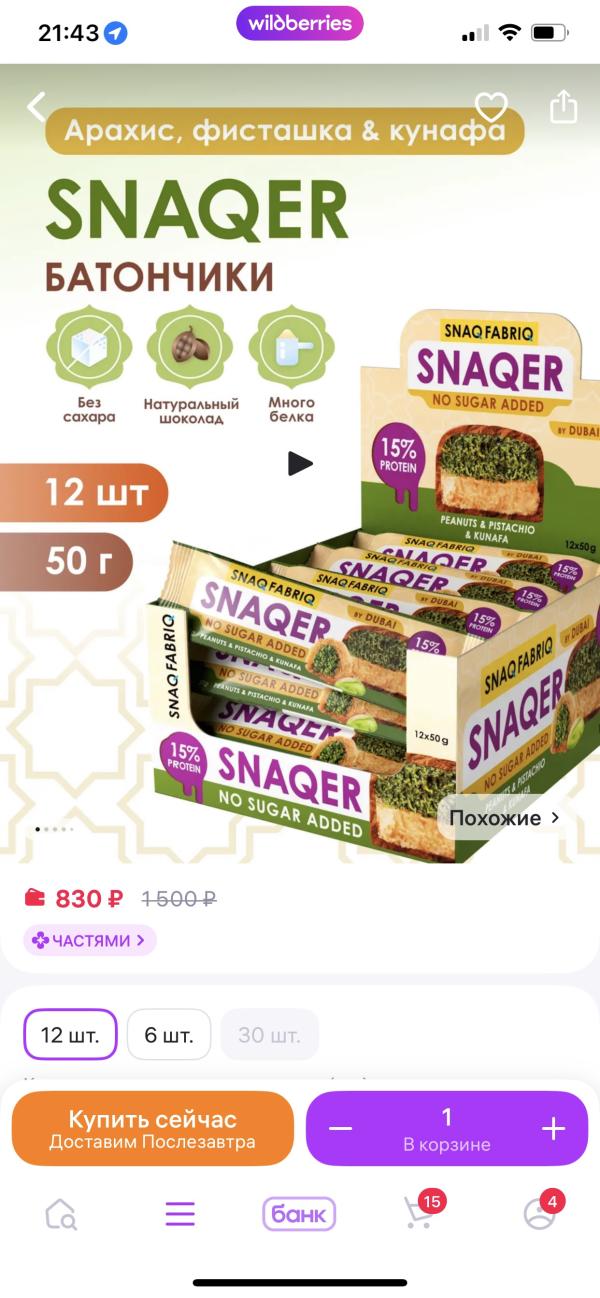The width and height of the screenshot is (600, 1298).
Task: Open the profile tab
Action: (540, 1212)
